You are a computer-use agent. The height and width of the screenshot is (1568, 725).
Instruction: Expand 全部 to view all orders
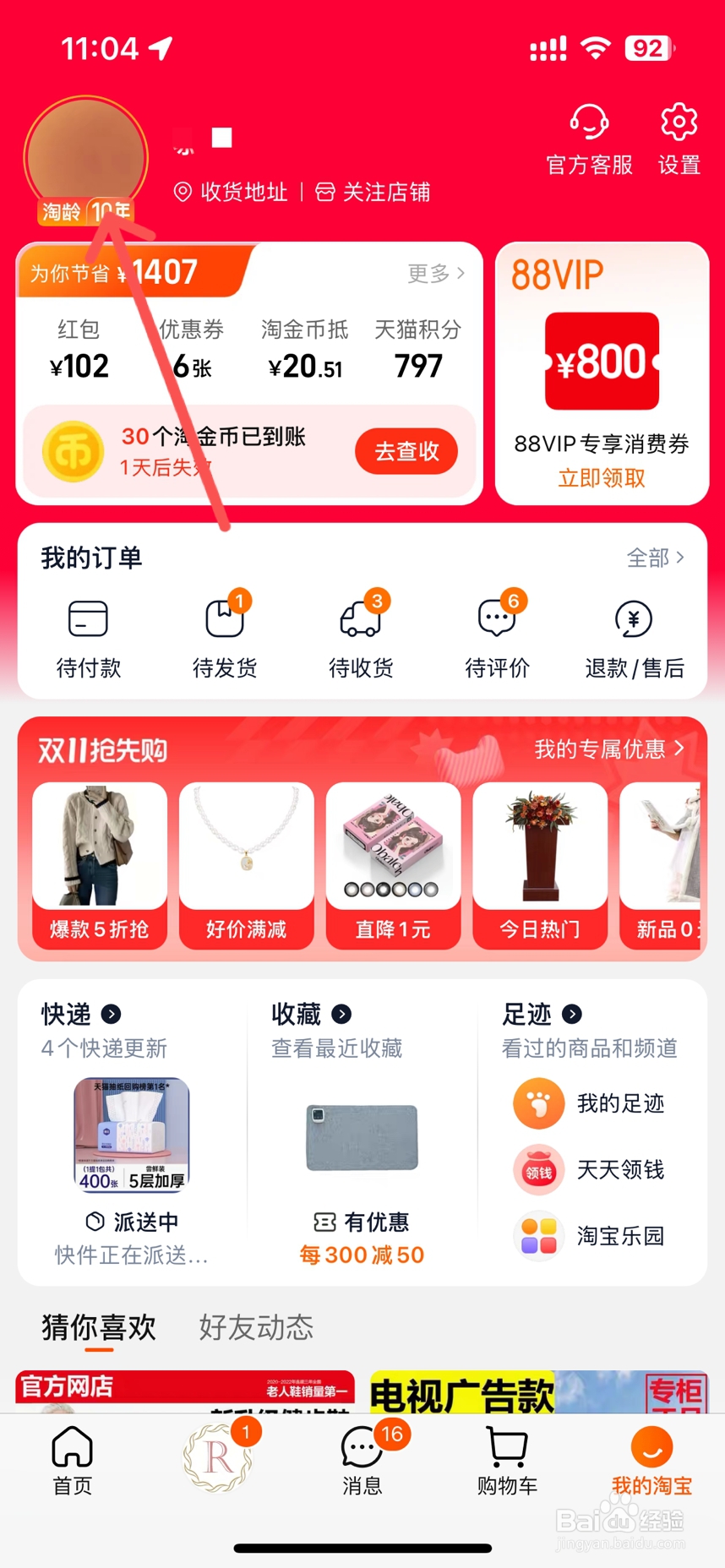[657, 558]
